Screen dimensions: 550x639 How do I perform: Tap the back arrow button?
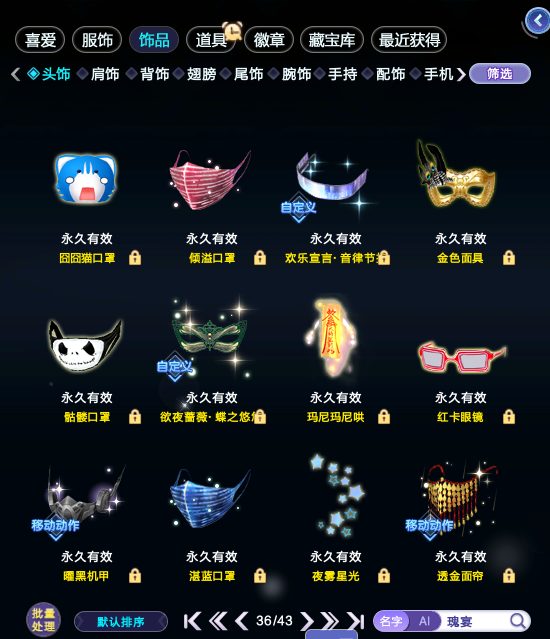[x=537, y=21]
